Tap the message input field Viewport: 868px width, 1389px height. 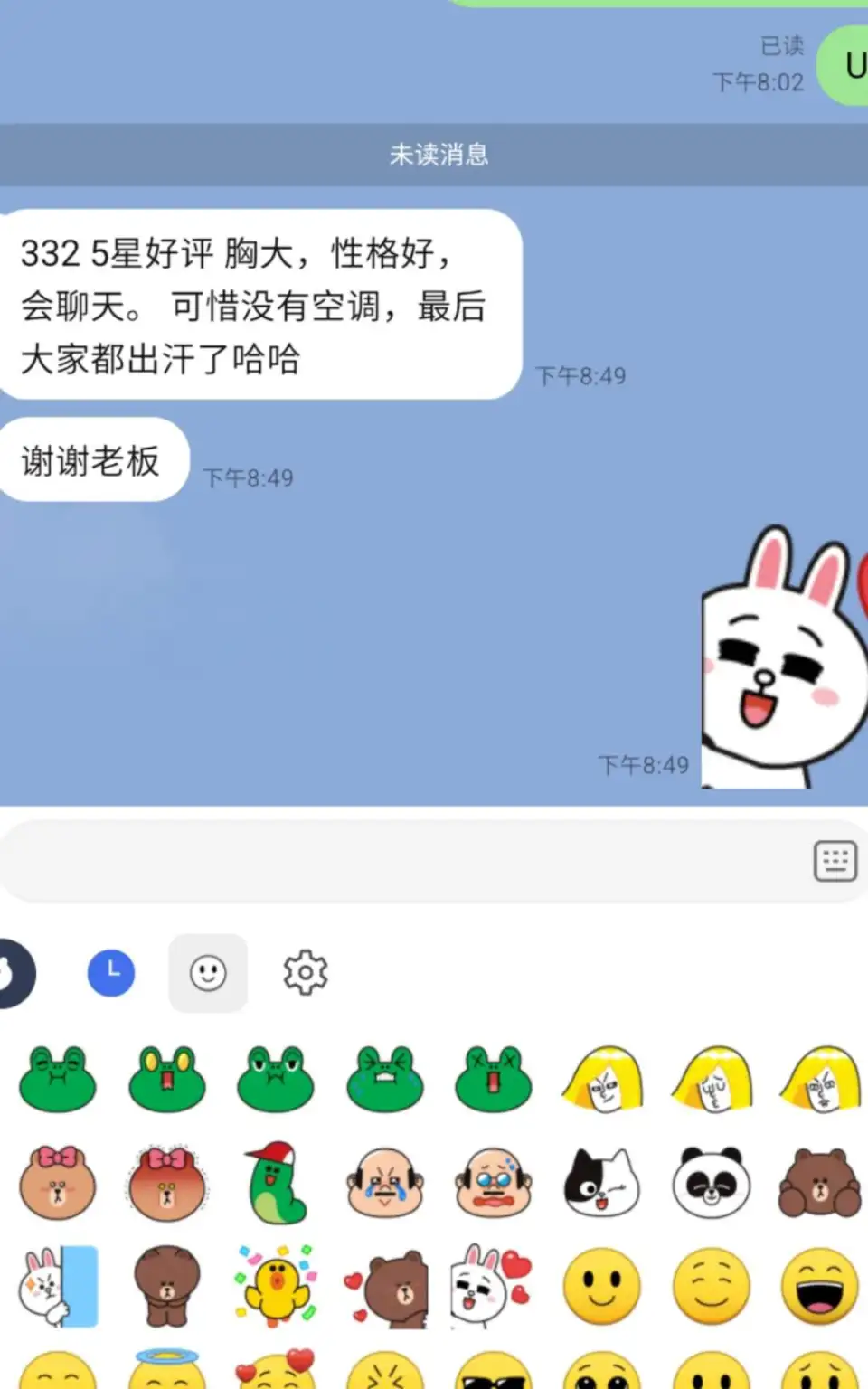pos(398,861)
